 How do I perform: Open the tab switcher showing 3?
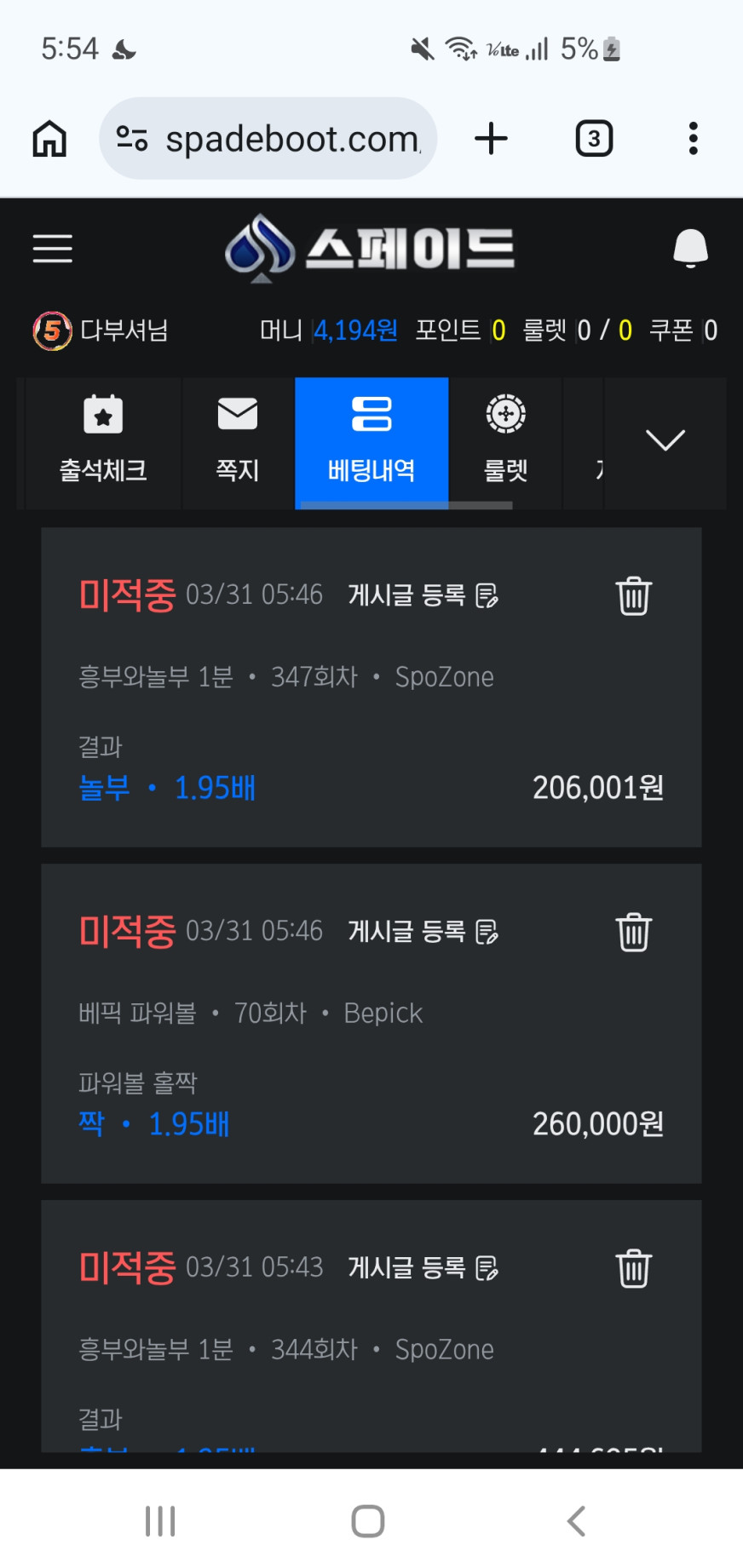coord(594,139)
